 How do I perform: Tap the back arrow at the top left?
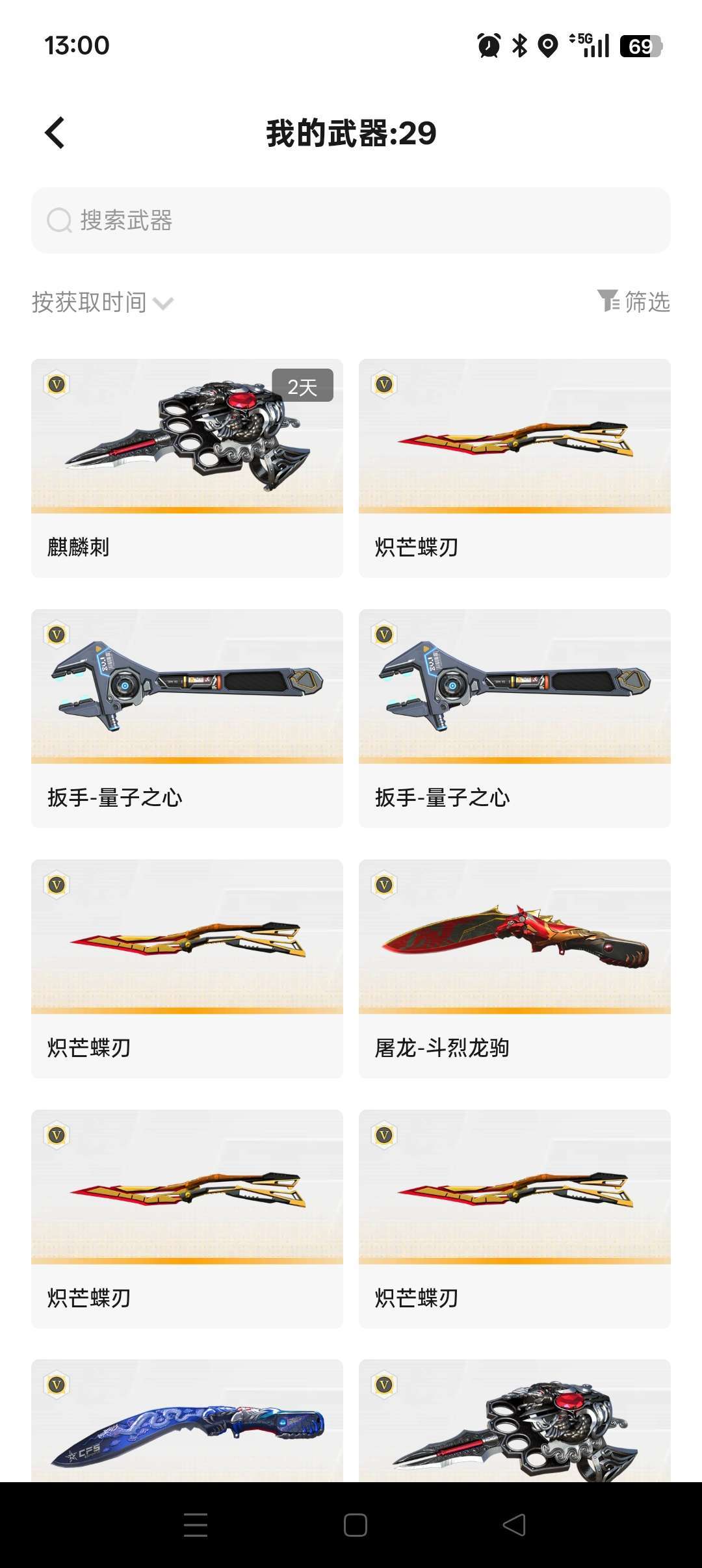tap(55, 133)
